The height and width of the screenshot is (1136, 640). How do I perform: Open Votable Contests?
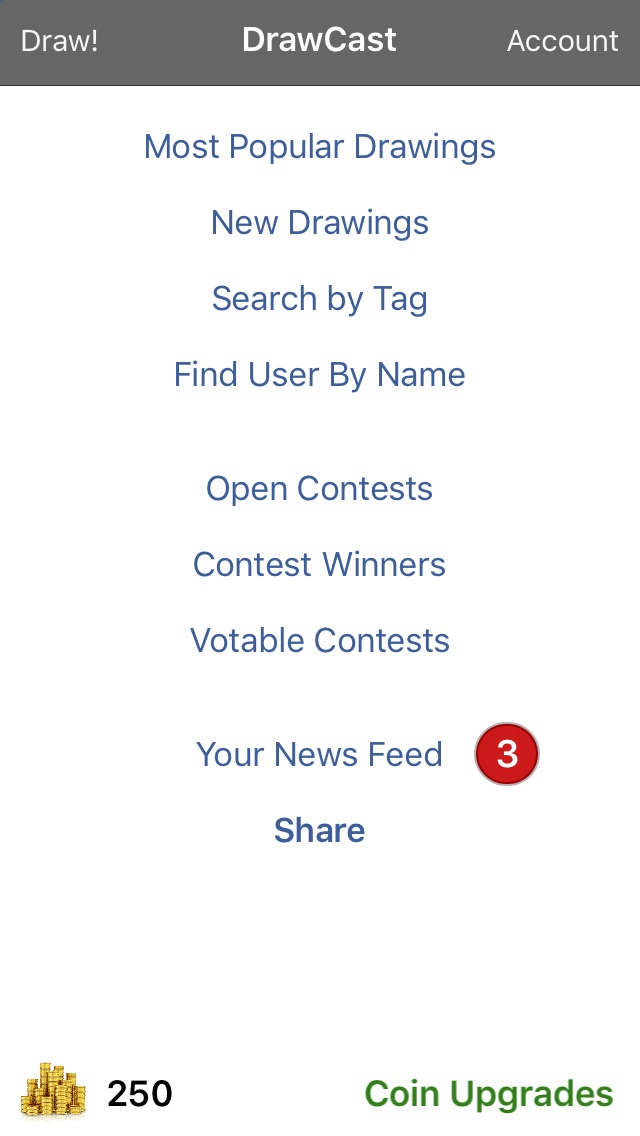pos(320,640)
